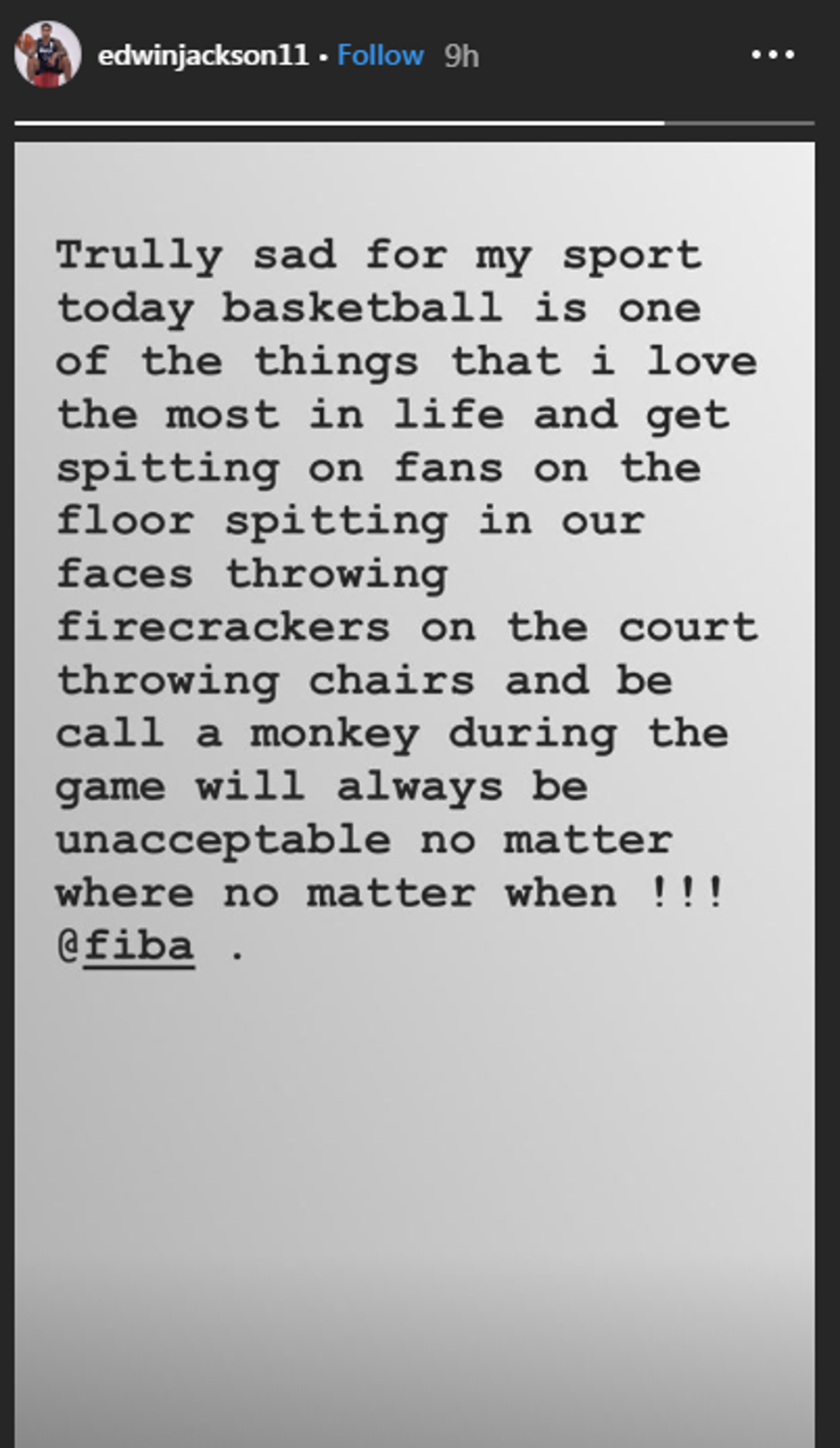Open the edwinjackson11 username link
Image resolution: width=840 pixels, height=1448 pixels.
[203, 55]
